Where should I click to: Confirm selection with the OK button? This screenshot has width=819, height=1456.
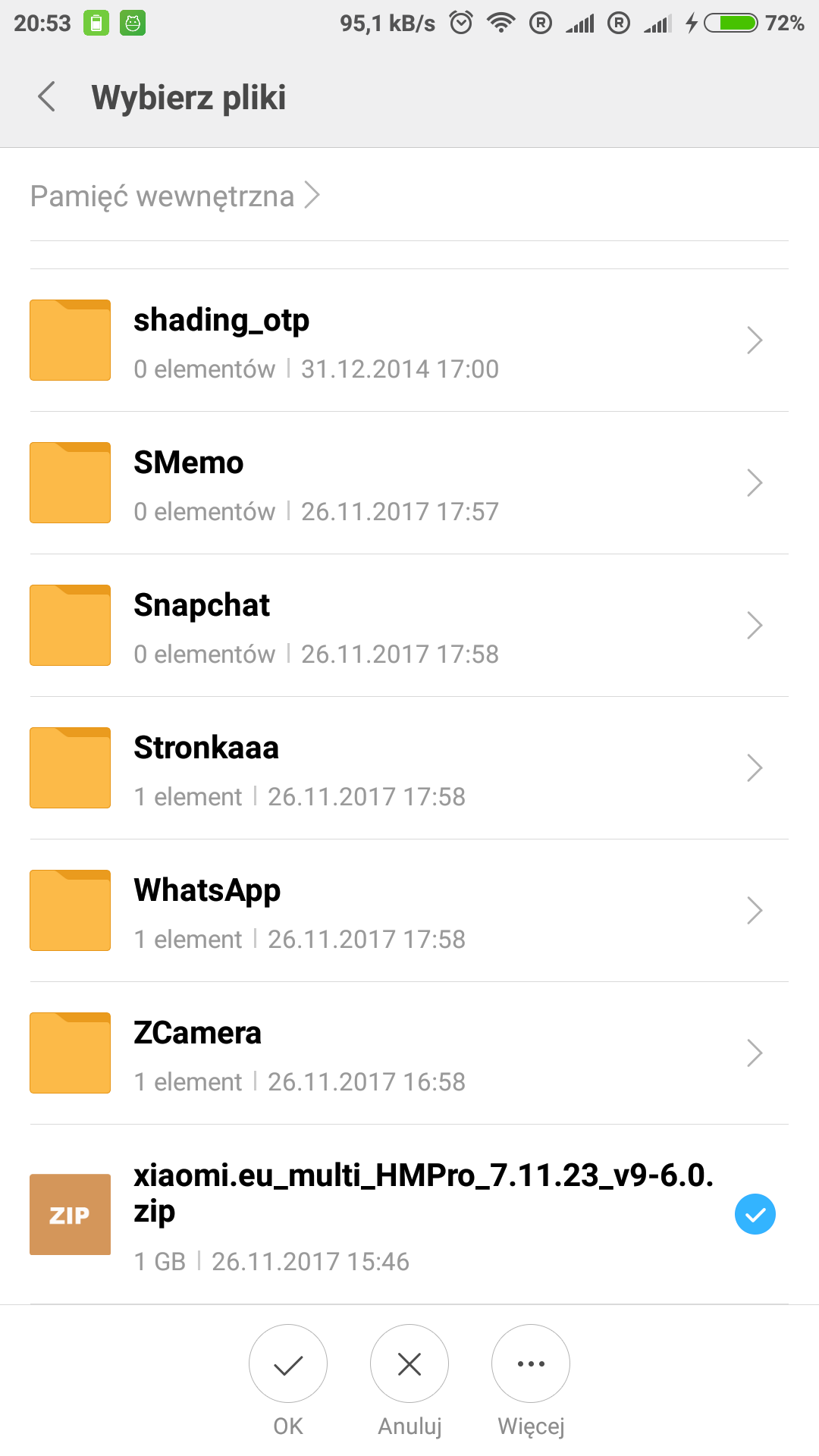pos(288,1364)
